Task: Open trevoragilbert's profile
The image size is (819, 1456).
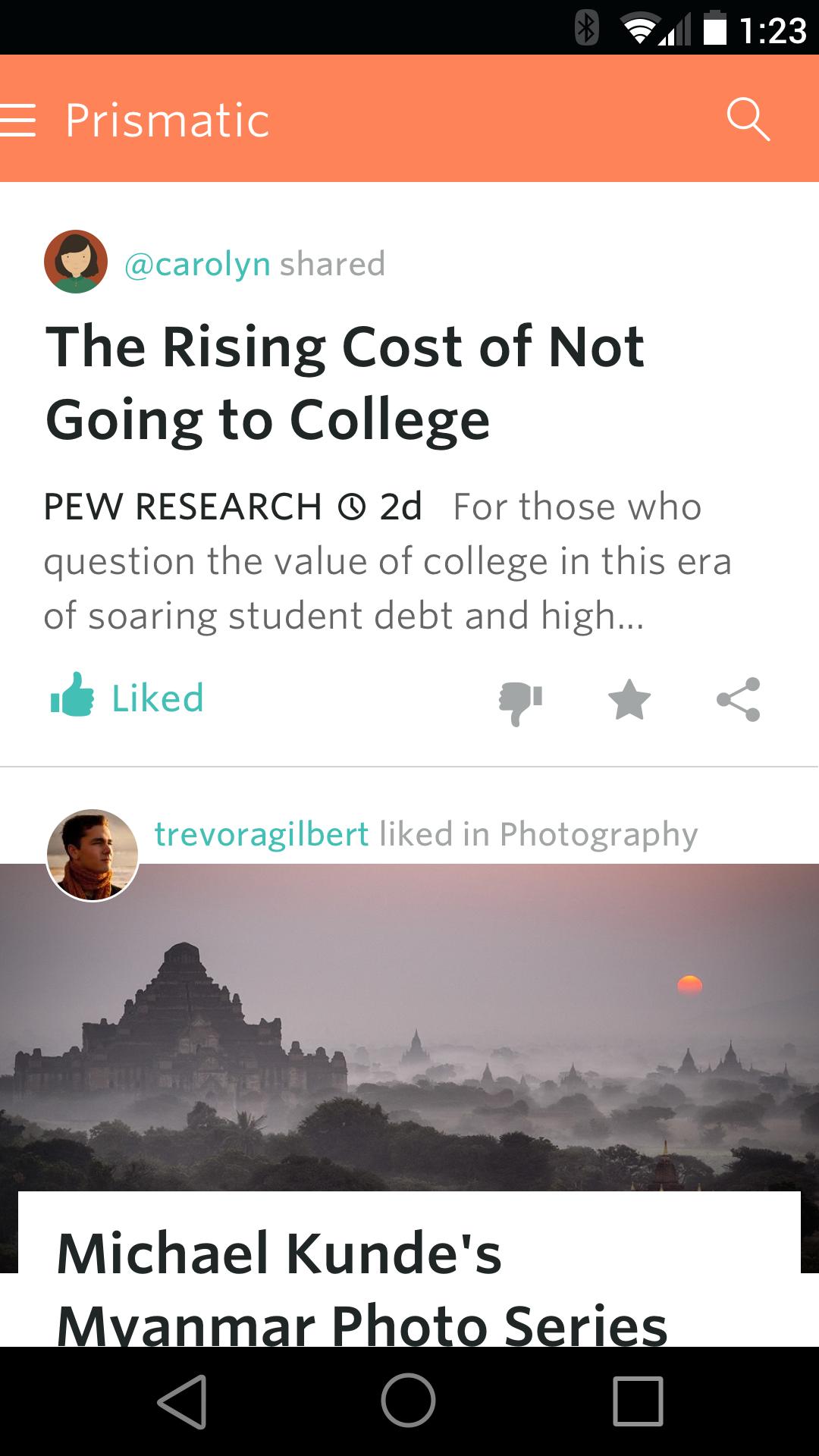Action: [261, 834]
